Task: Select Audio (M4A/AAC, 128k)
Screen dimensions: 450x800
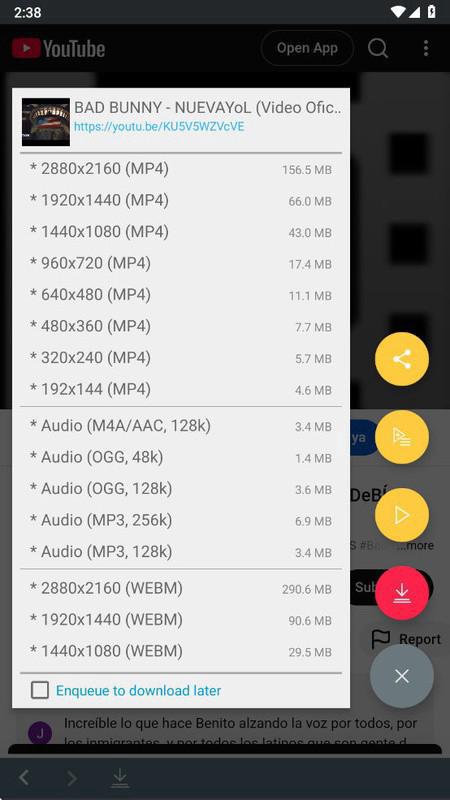Action: [181, 426]
